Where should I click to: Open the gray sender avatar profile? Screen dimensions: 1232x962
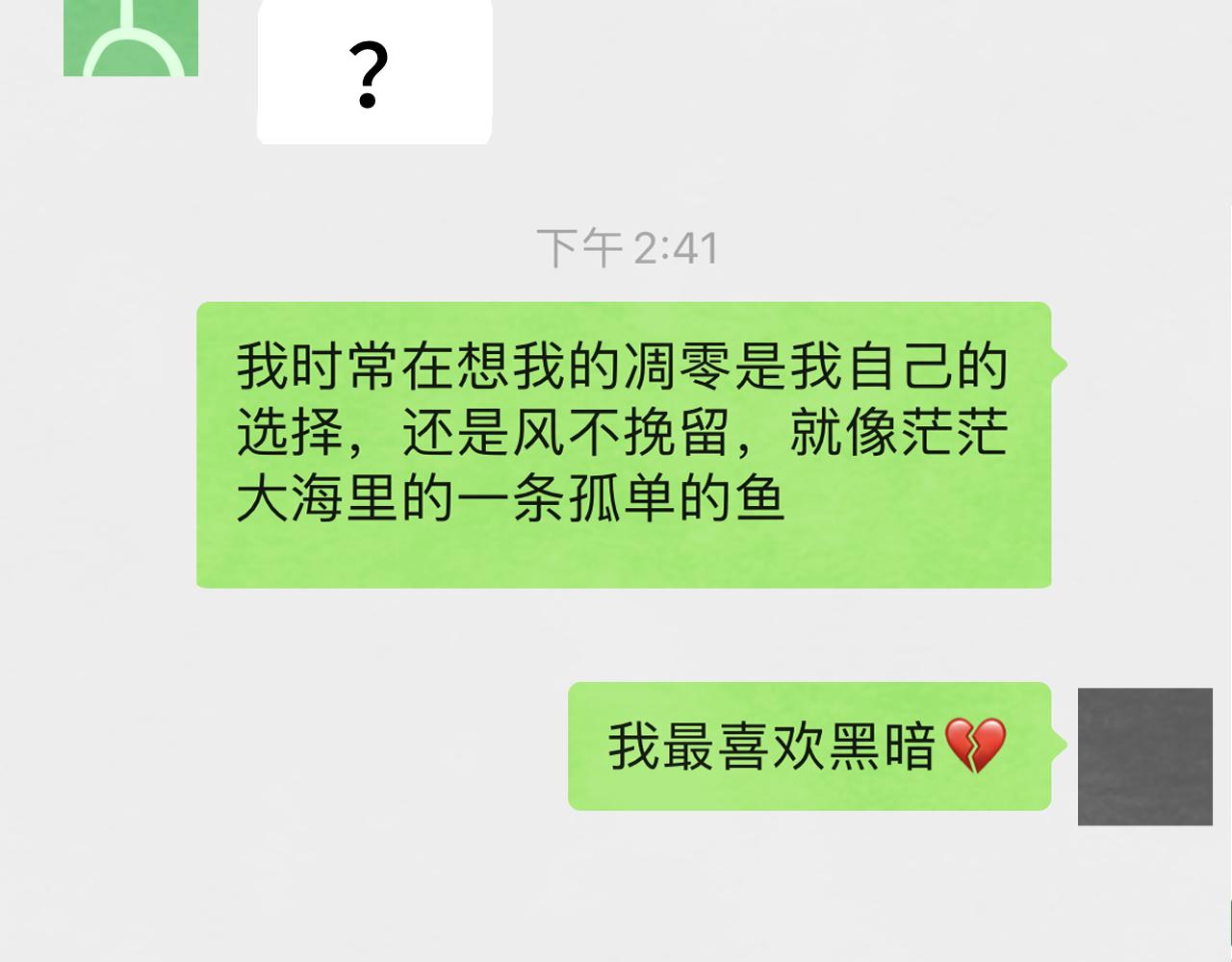pos(1144,756)
